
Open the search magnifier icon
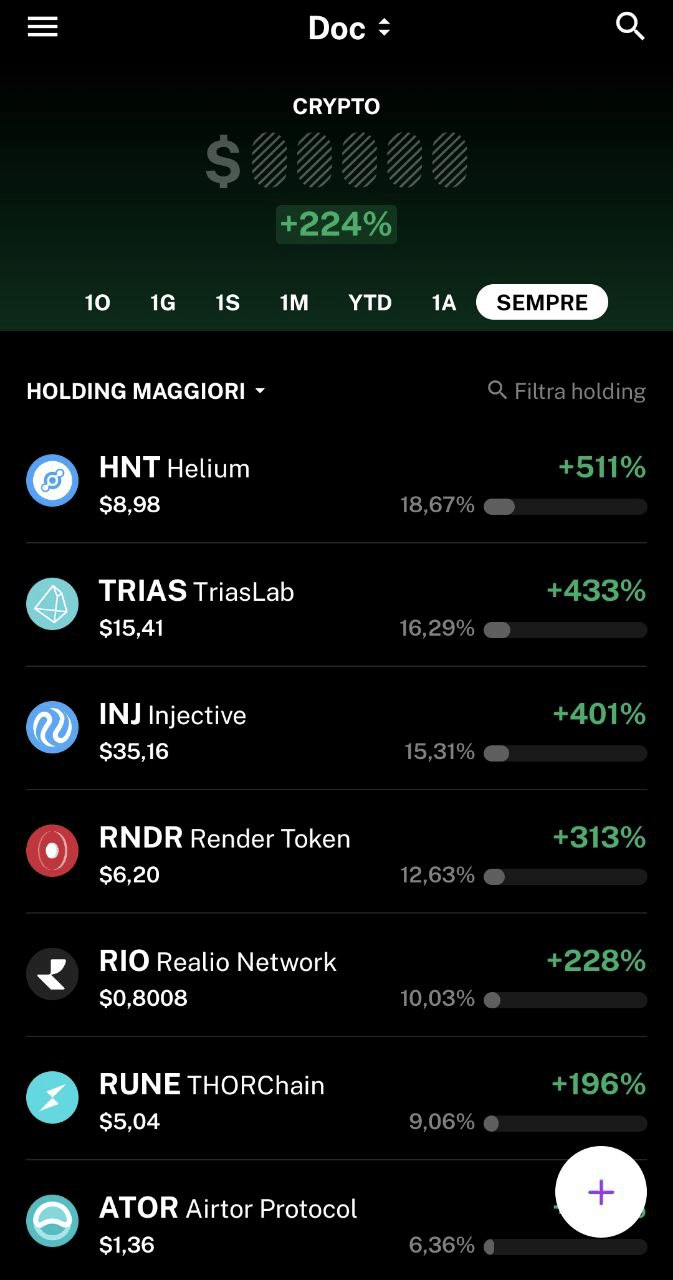(630, 27)
